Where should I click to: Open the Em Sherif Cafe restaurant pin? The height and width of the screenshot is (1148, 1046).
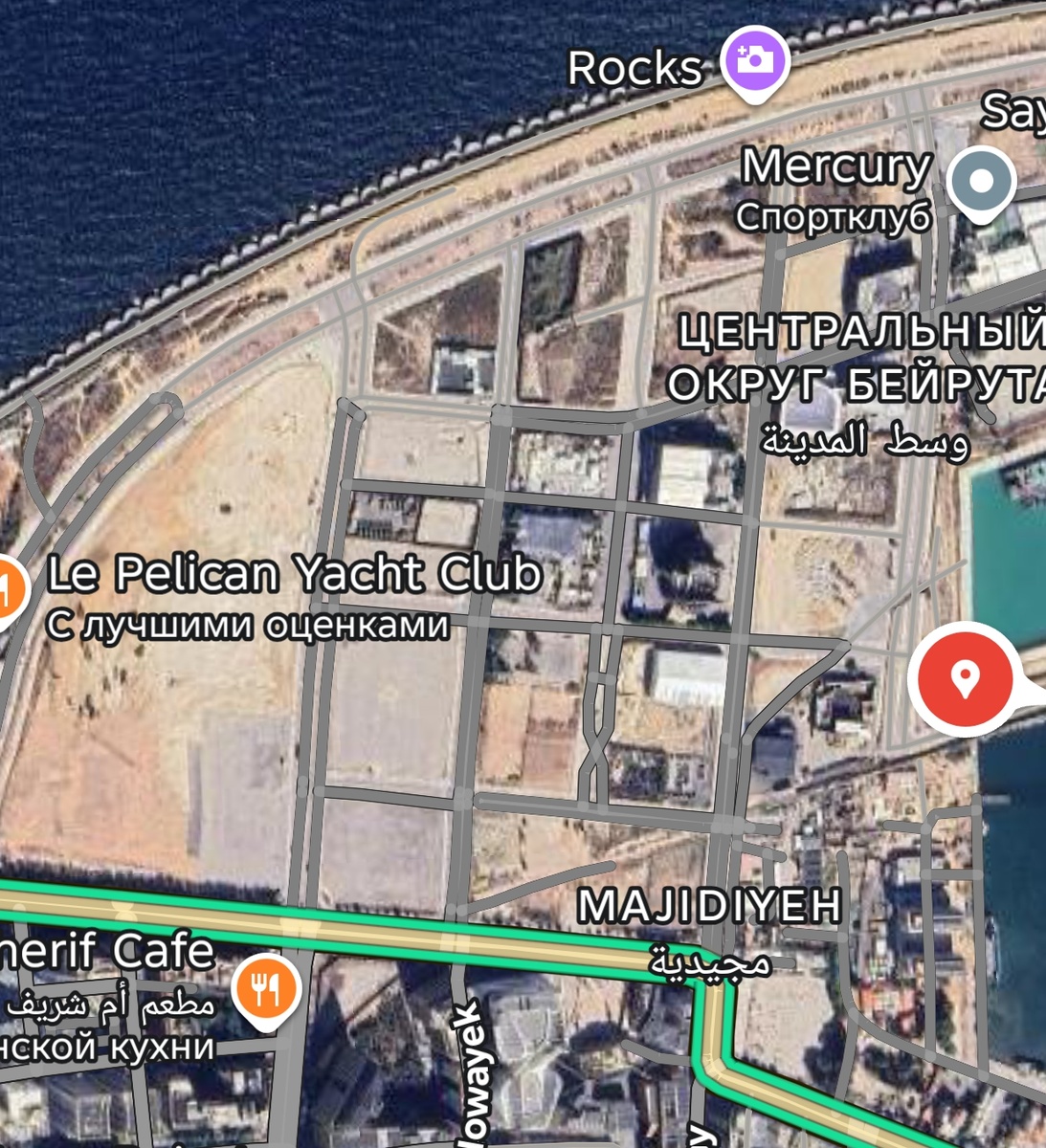coord(267,991)
